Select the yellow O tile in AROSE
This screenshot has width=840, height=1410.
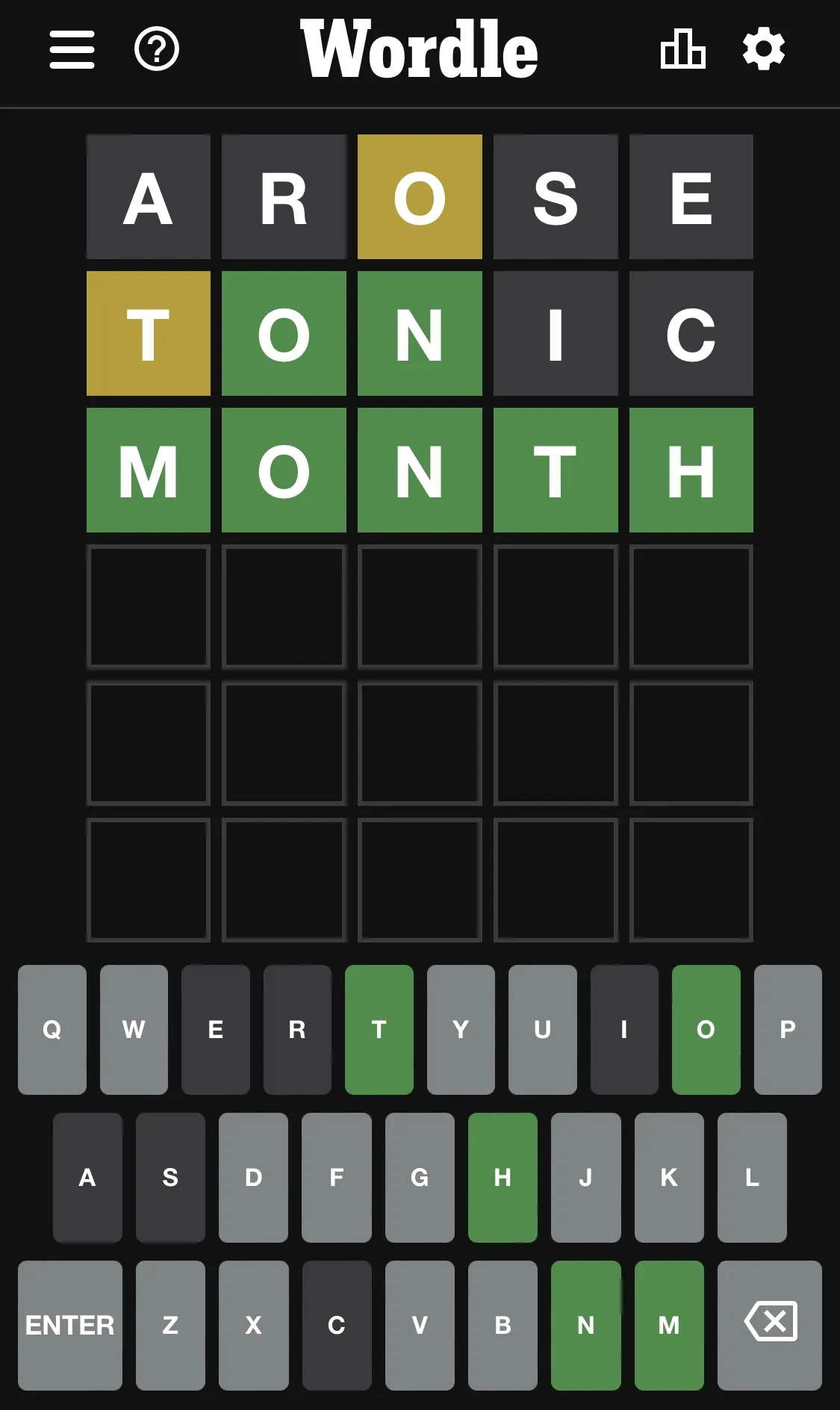tap(420, 196)
